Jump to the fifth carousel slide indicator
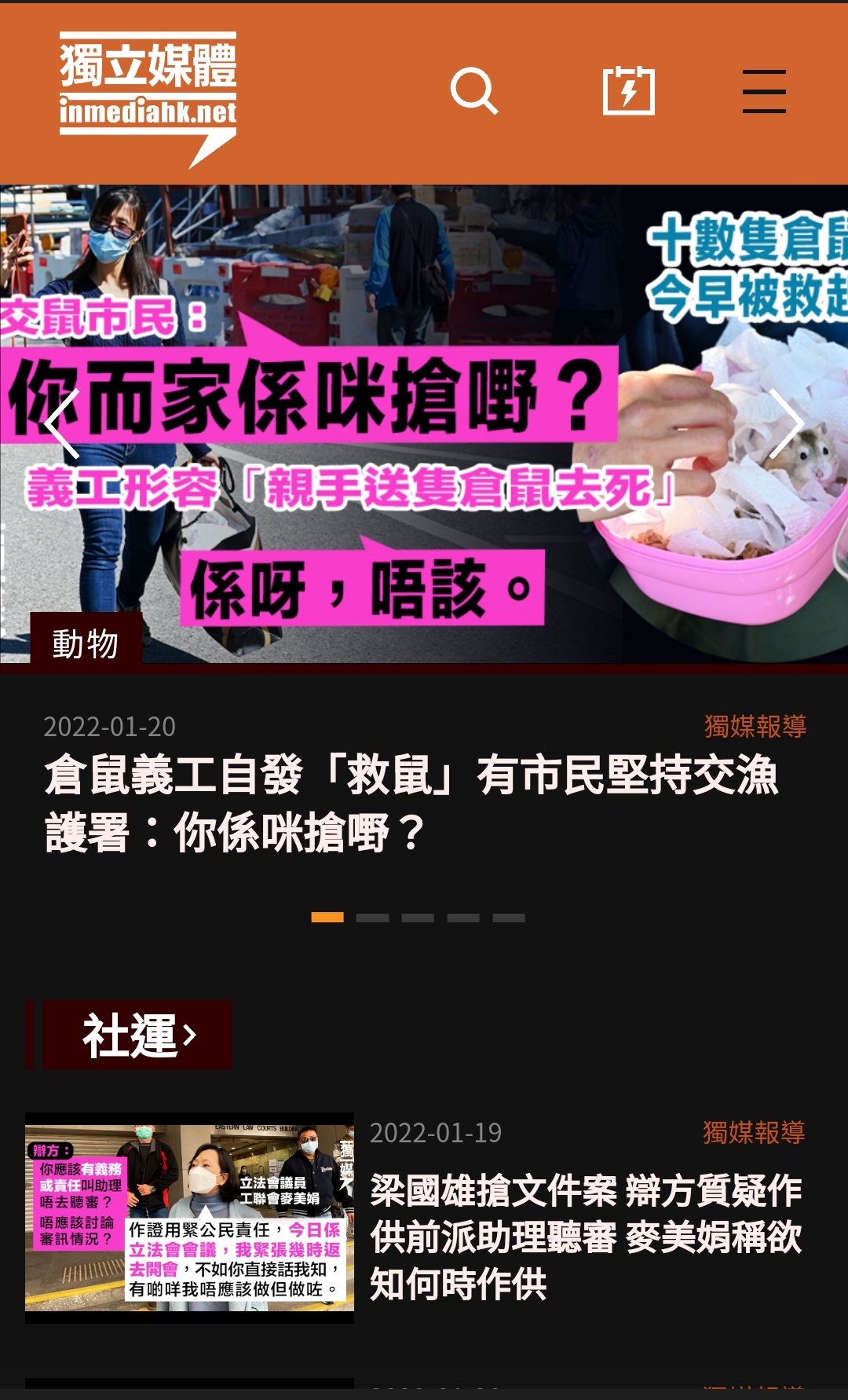The height and width of the screenshot is (1400, 848). [x=509, y=918]
